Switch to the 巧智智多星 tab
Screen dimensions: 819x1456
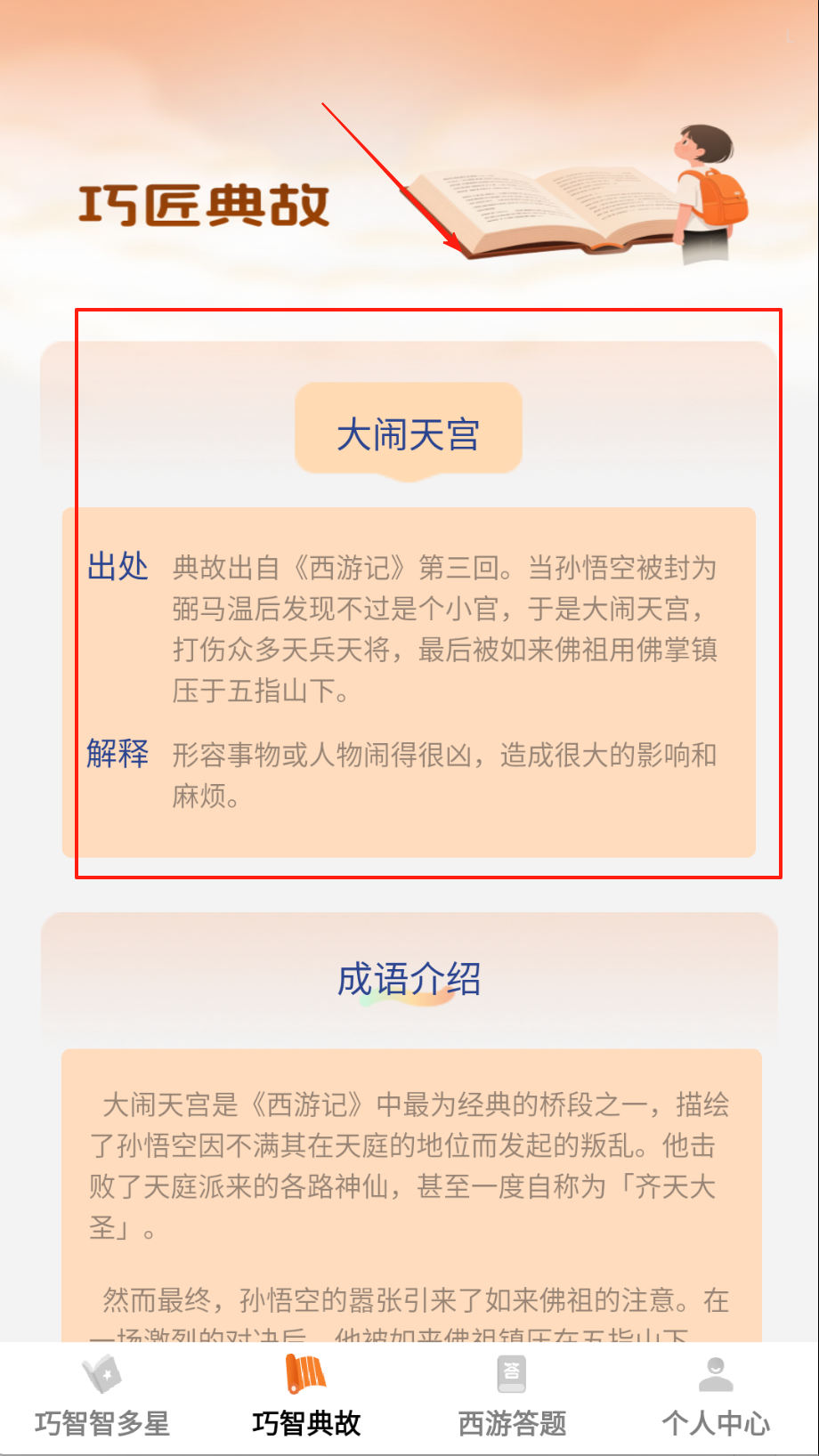[102, 1397]
